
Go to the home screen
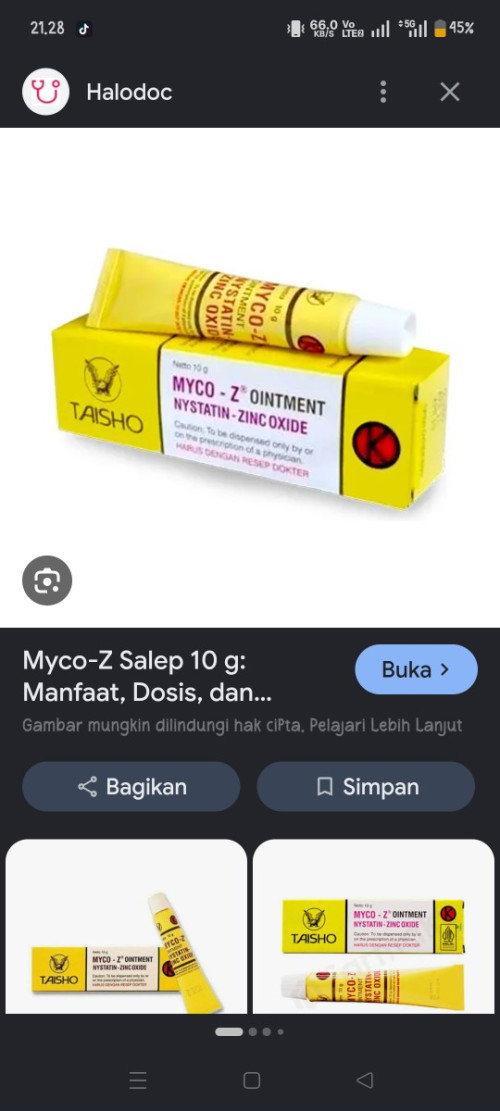click(x=251, y=1080)
